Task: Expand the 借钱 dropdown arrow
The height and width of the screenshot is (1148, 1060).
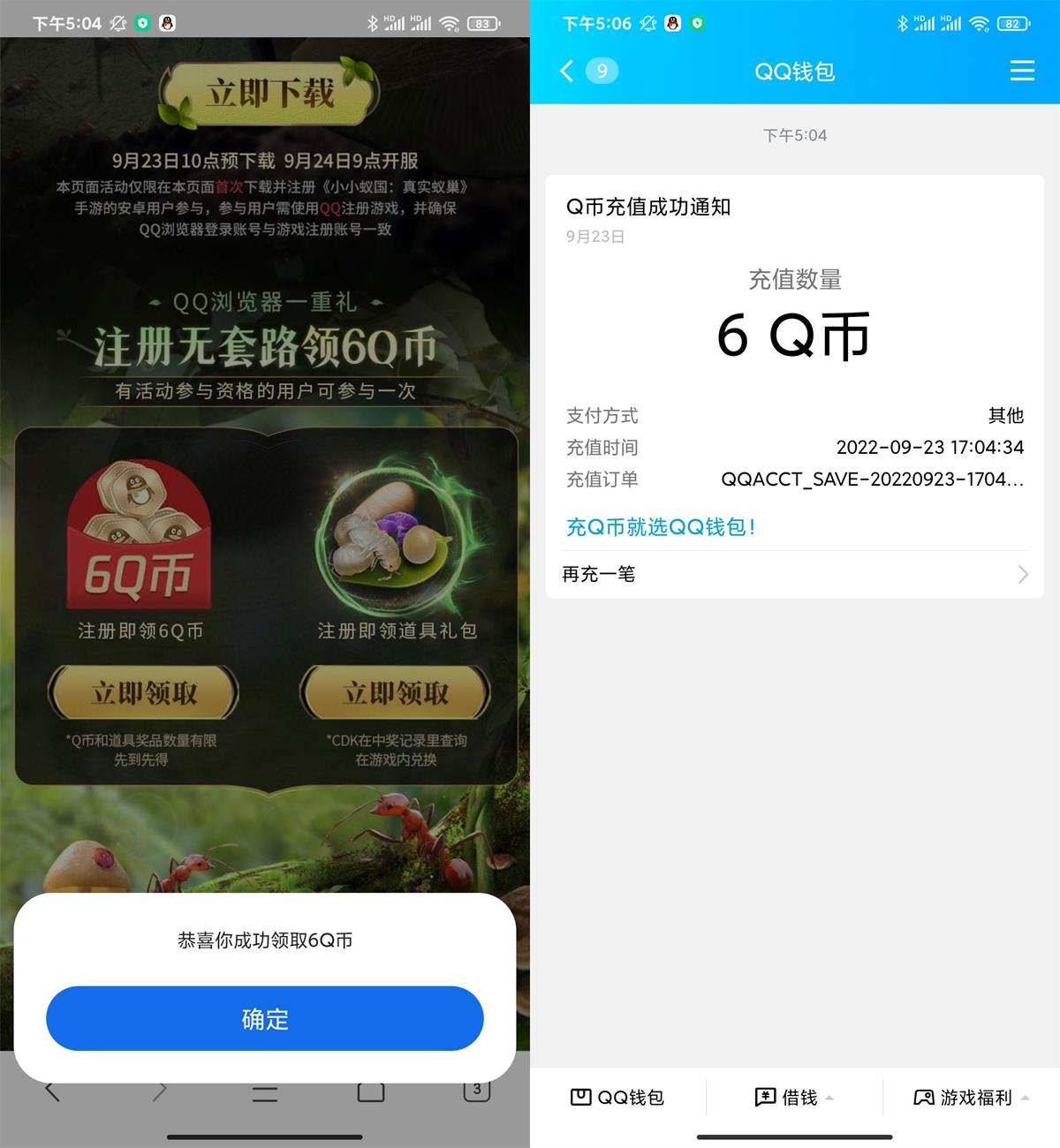Action: [x=829, y=1100]
